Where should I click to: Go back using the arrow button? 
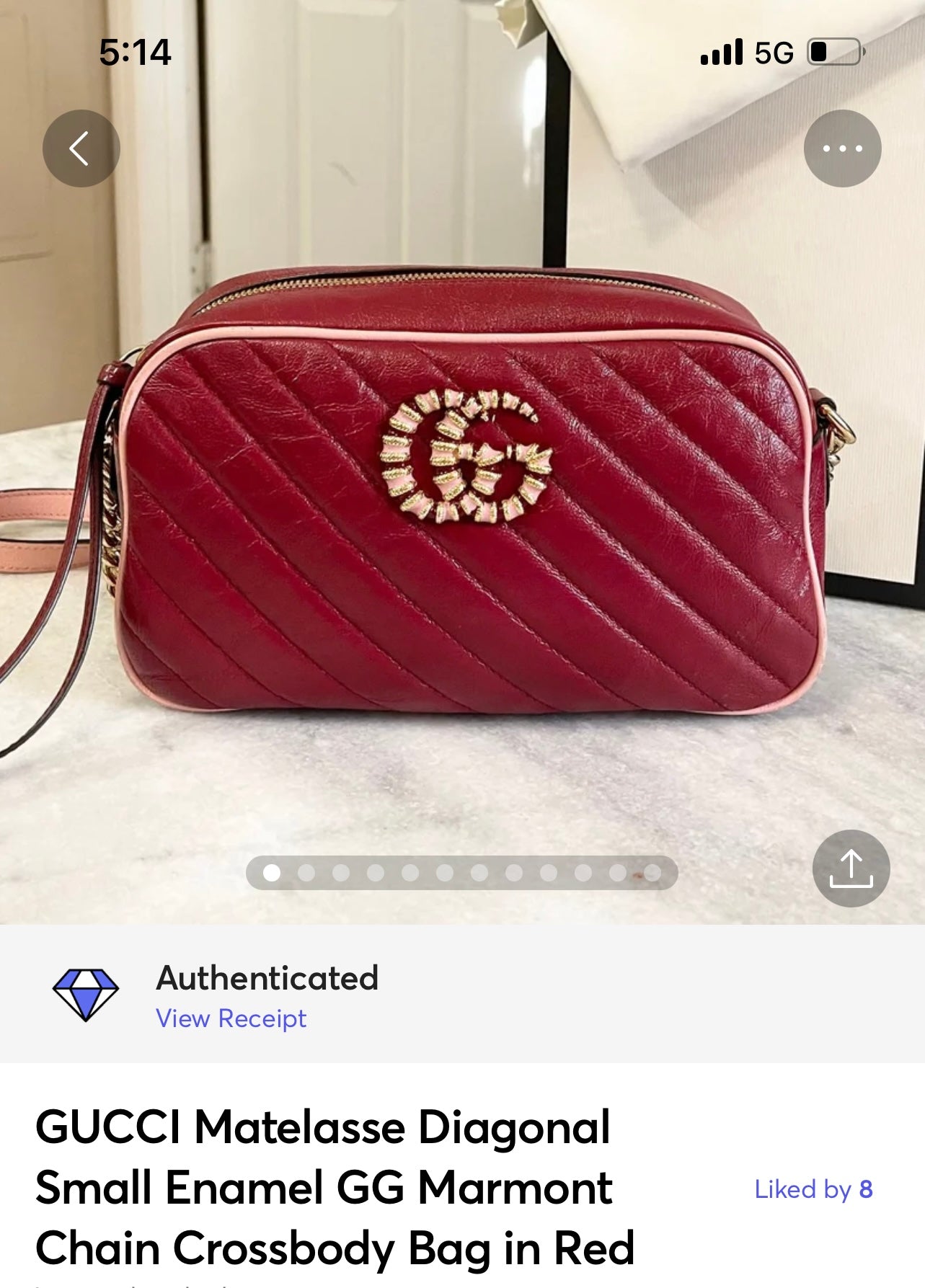click(81, 148)
